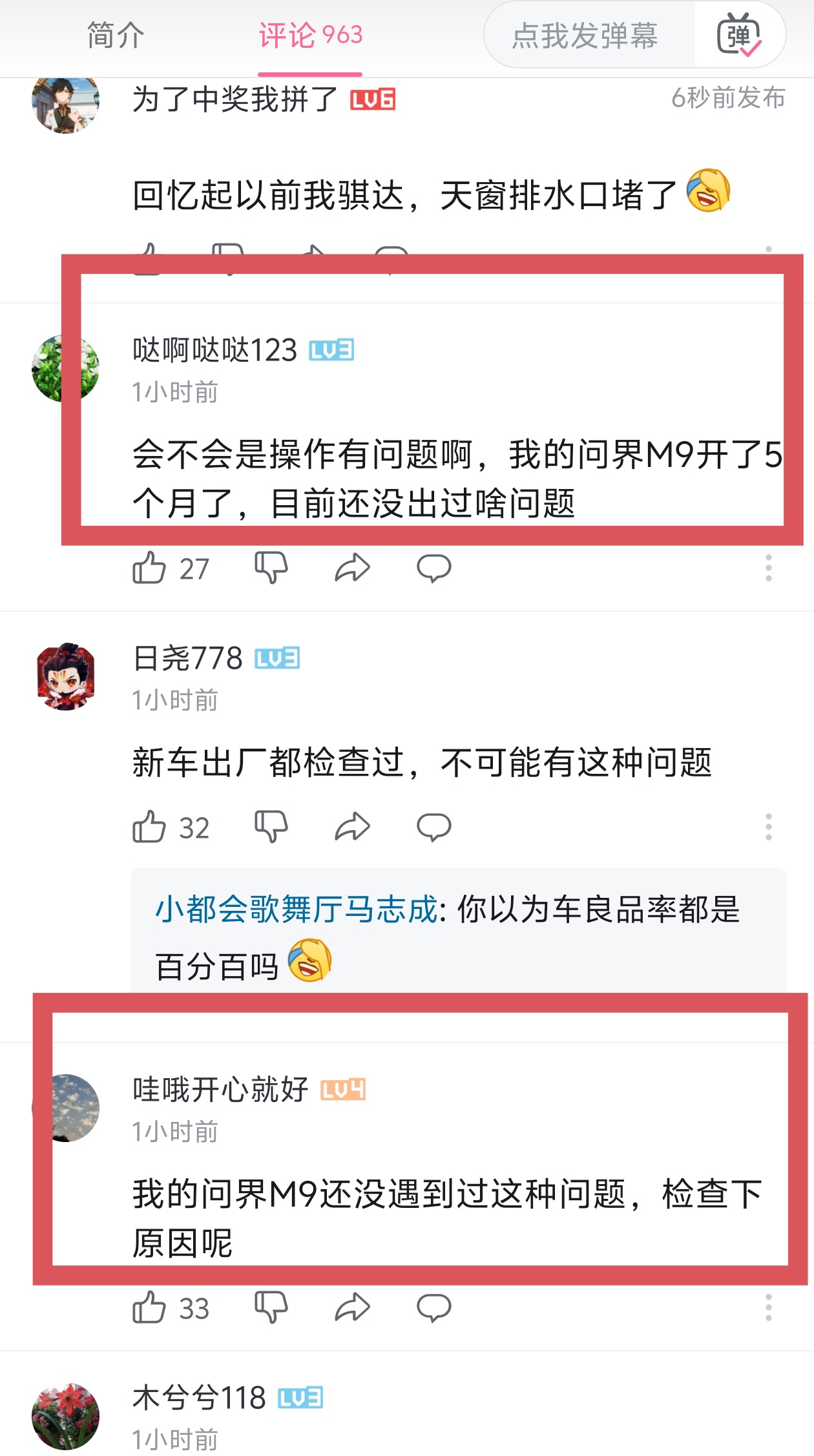Screen dimensions: 814x1456
Task: Reply to the comment by 哒啊哒哒123
Action: 433,568
